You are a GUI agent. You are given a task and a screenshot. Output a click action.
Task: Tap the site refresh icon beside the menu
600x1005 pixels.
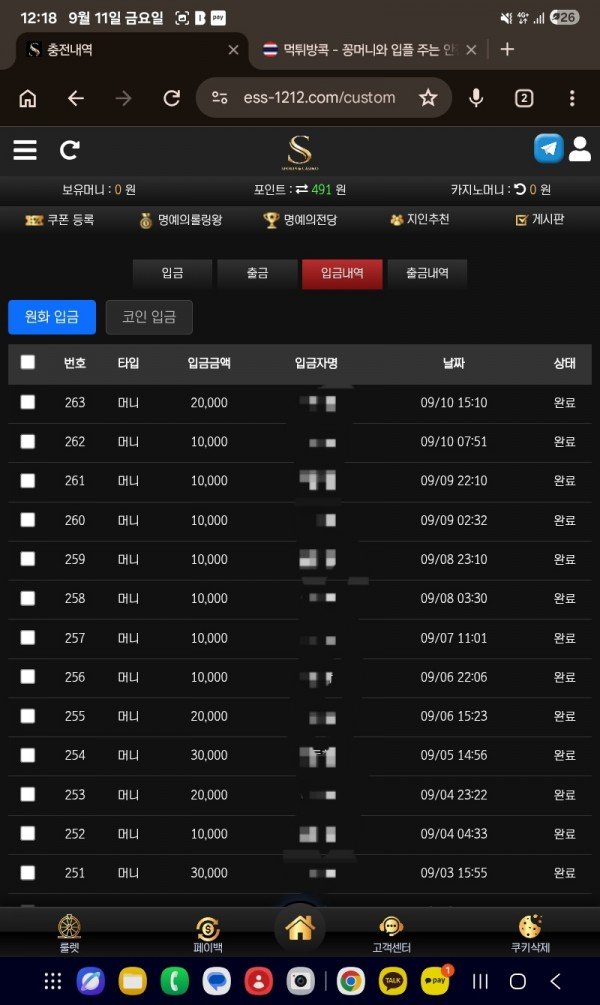pos(69,150)
